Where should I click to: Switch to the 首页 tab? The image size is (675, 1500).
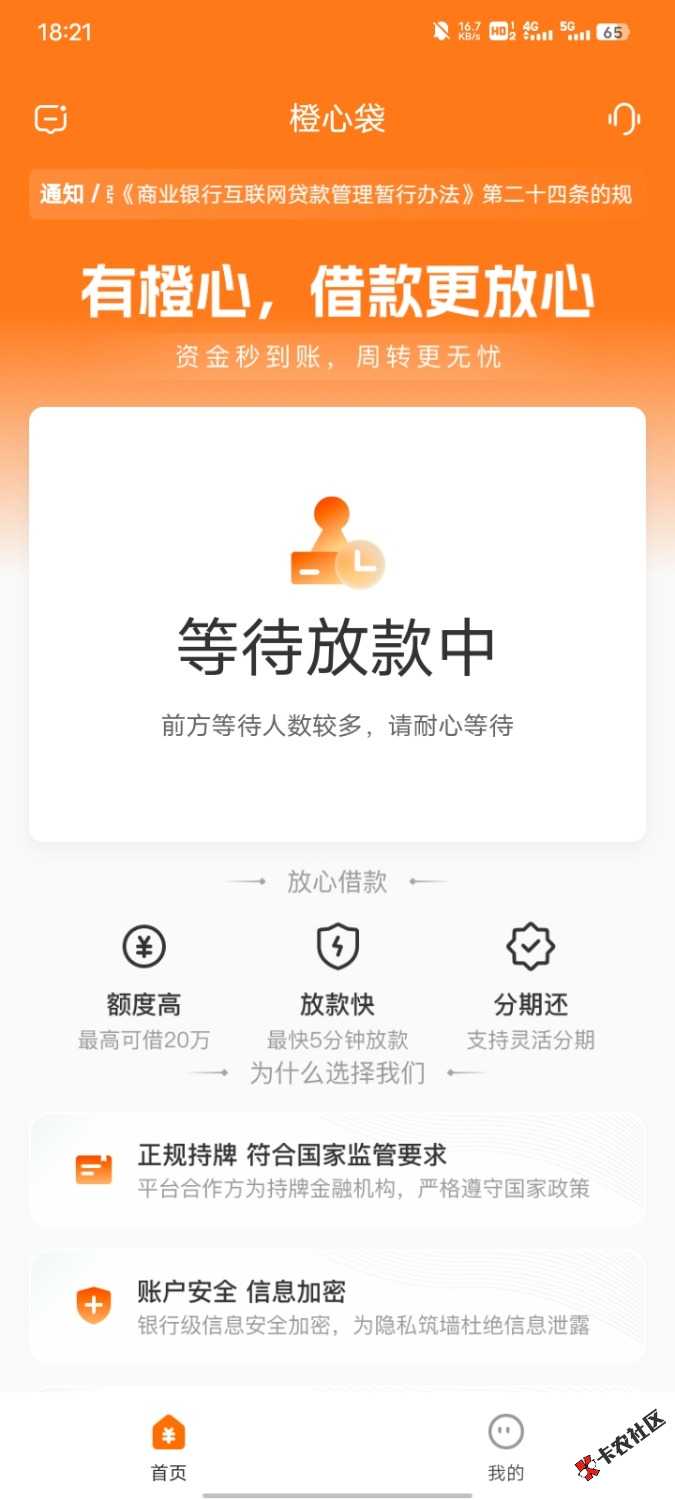tap(168, 1446)
